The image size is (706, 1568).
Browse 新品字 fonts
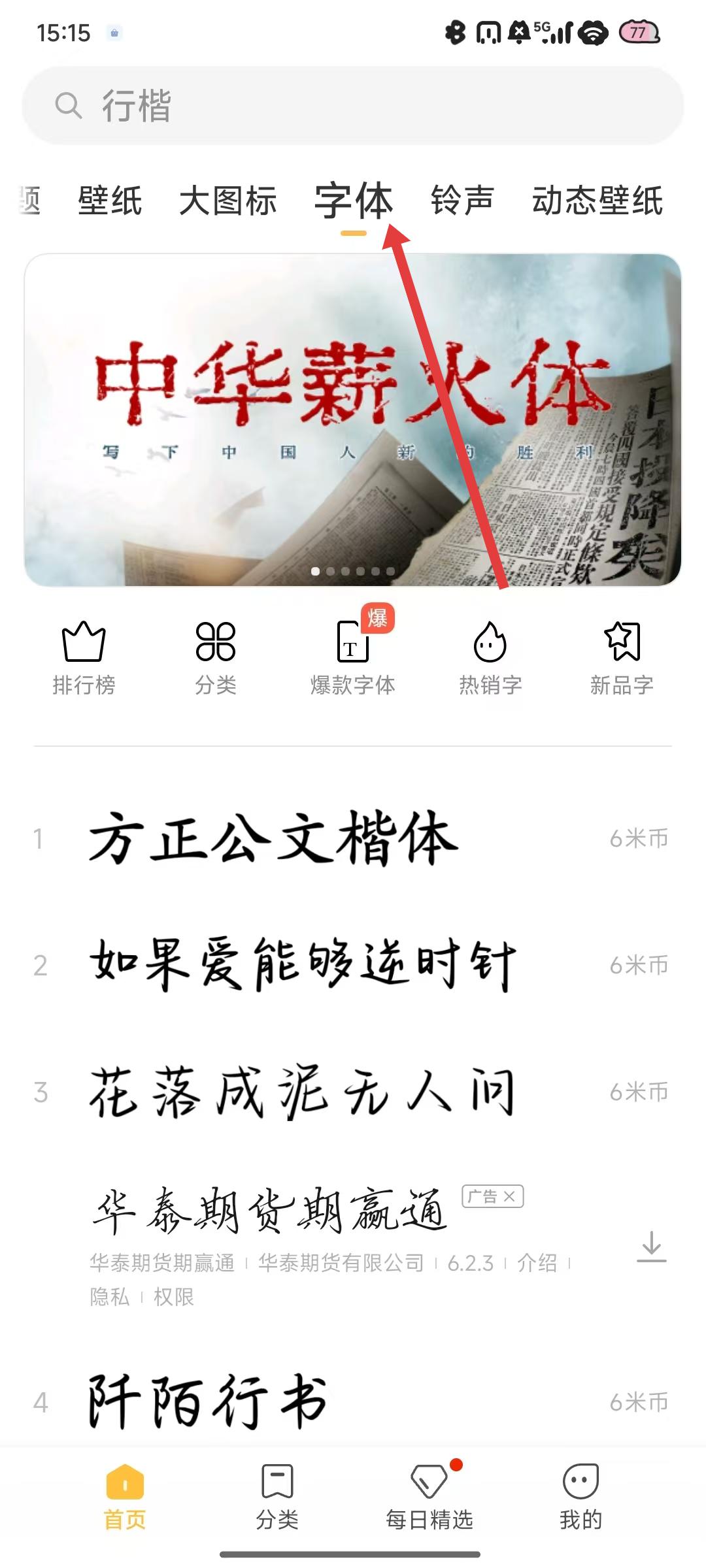tap(622, 658)
